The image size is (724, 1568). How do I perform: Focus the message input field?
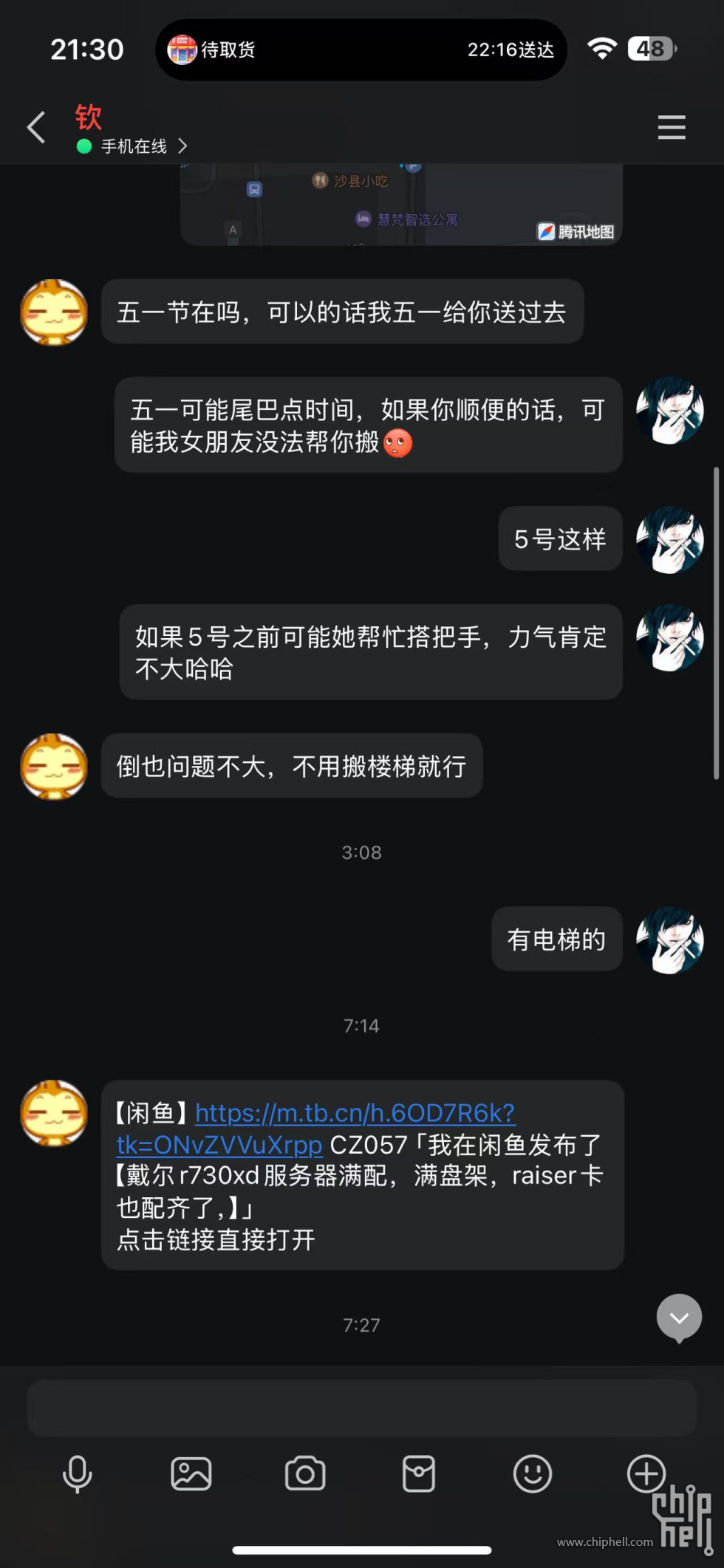361,1407
